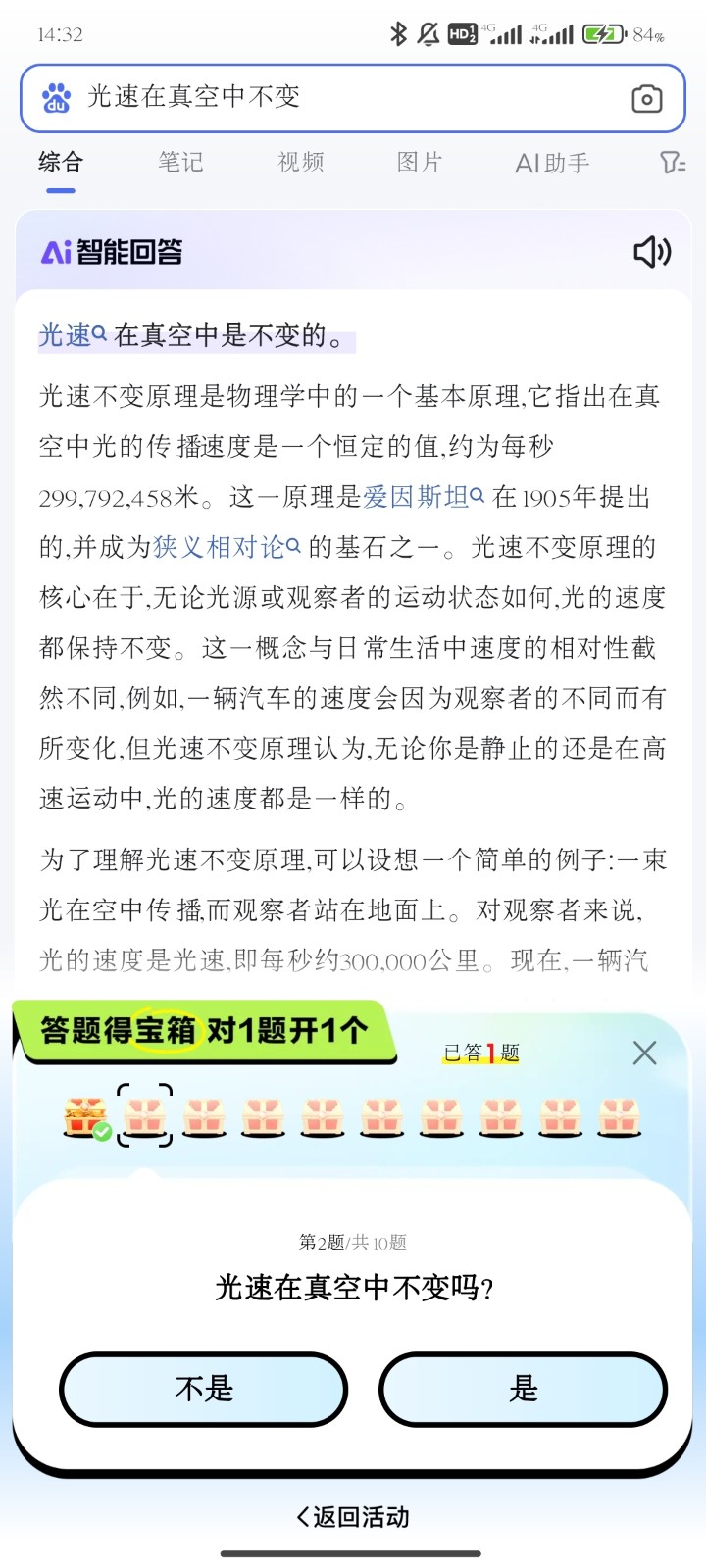Screen dimensions: 706x1568
Task: Switch to the 视频 tab
Action: coord(301,162)
